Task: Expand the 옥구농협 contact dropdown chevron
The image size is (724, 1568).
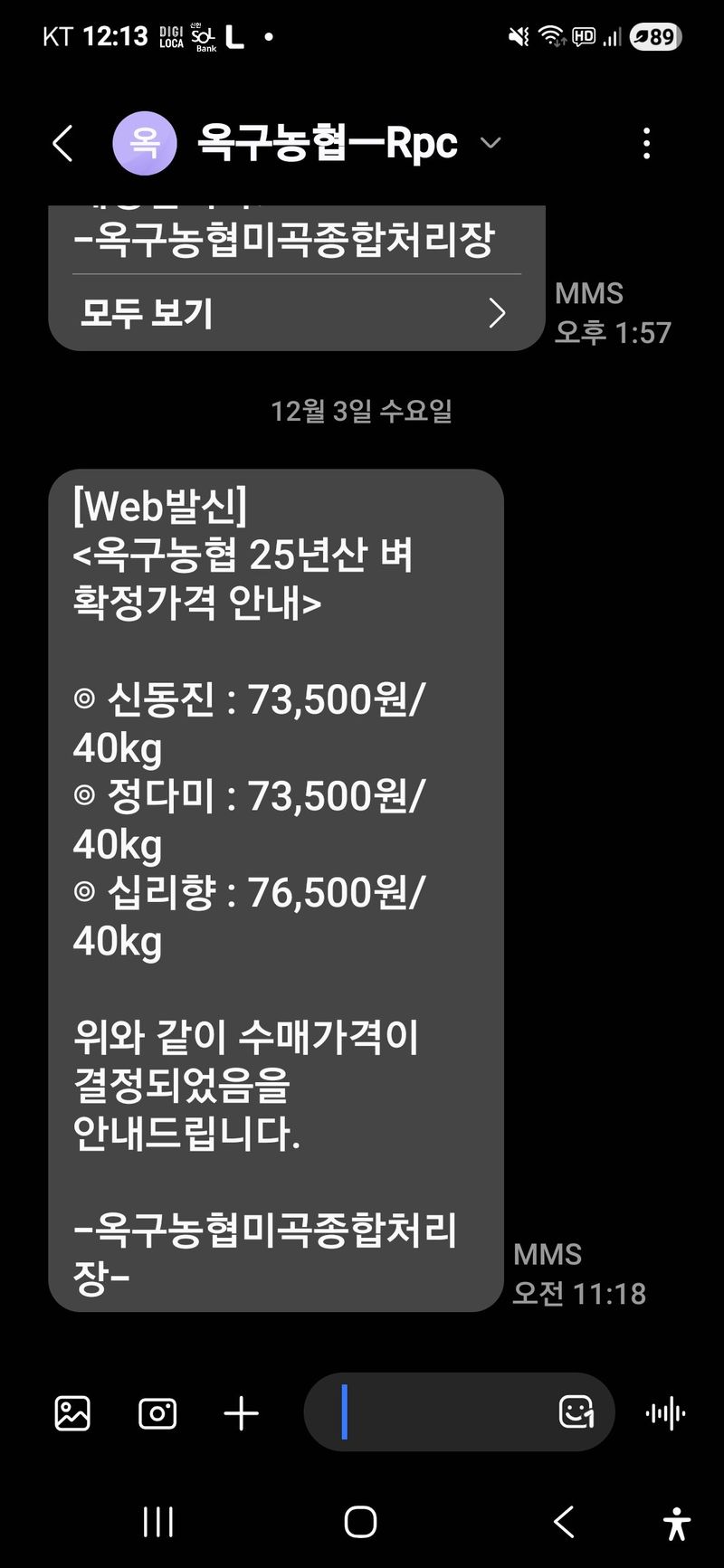Action: pyautogui.click(x=491, y=144)
